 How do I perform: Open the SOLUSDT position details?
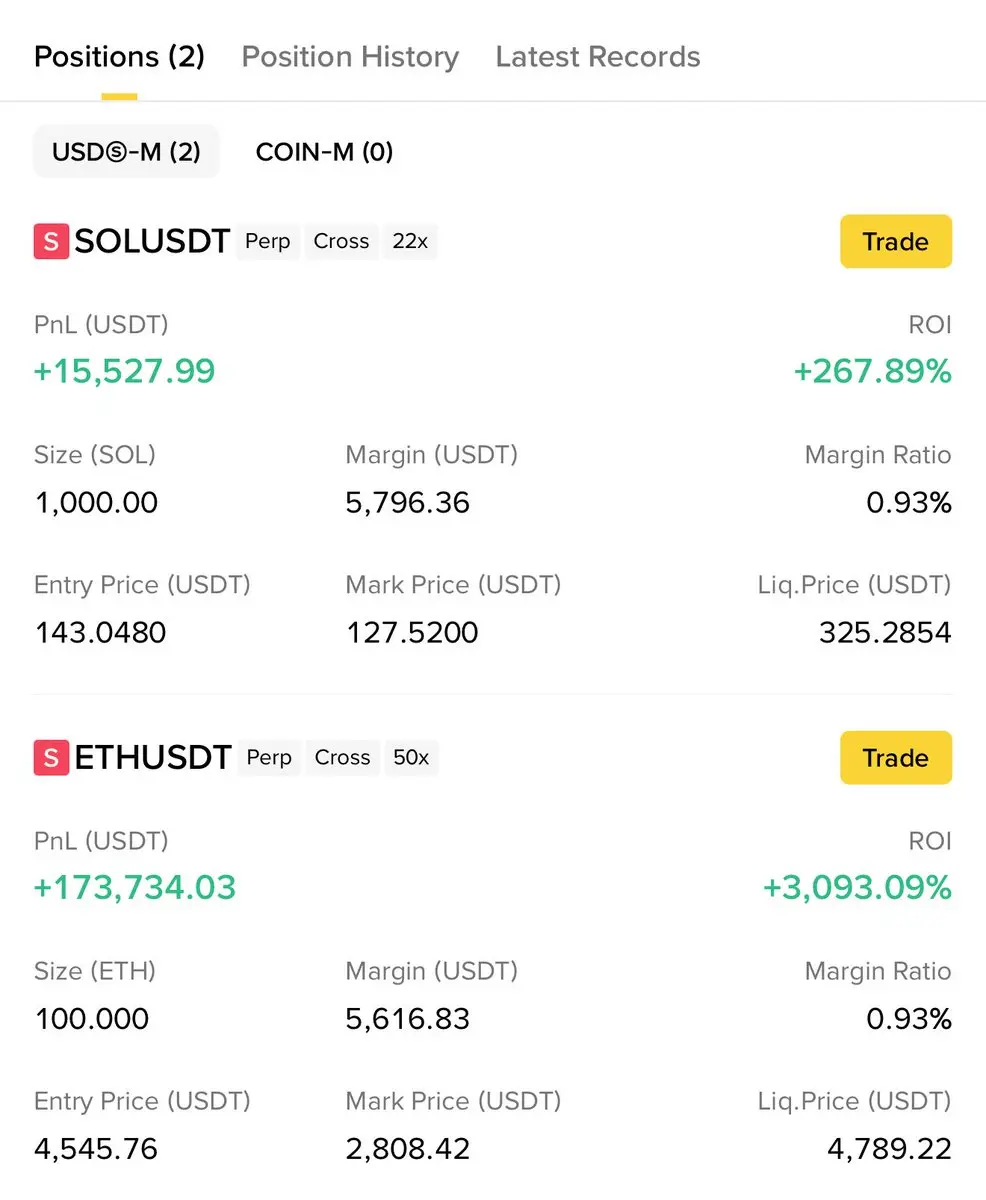(x=152, y=242)
